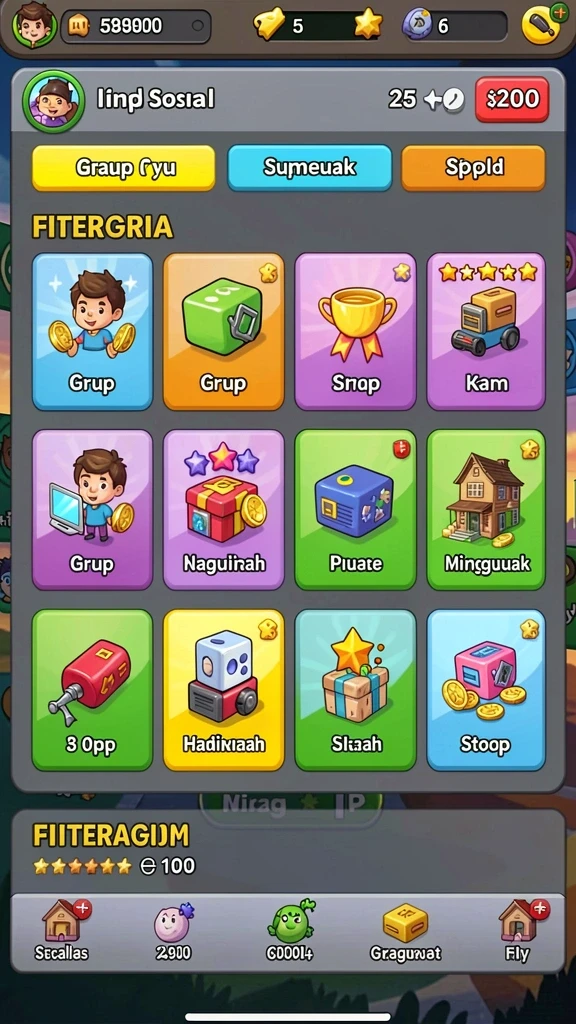The width and height of the screenshot is (576, 1024).
Task: Switch to the Sumeuak tab
Action: tap(310, 168)
